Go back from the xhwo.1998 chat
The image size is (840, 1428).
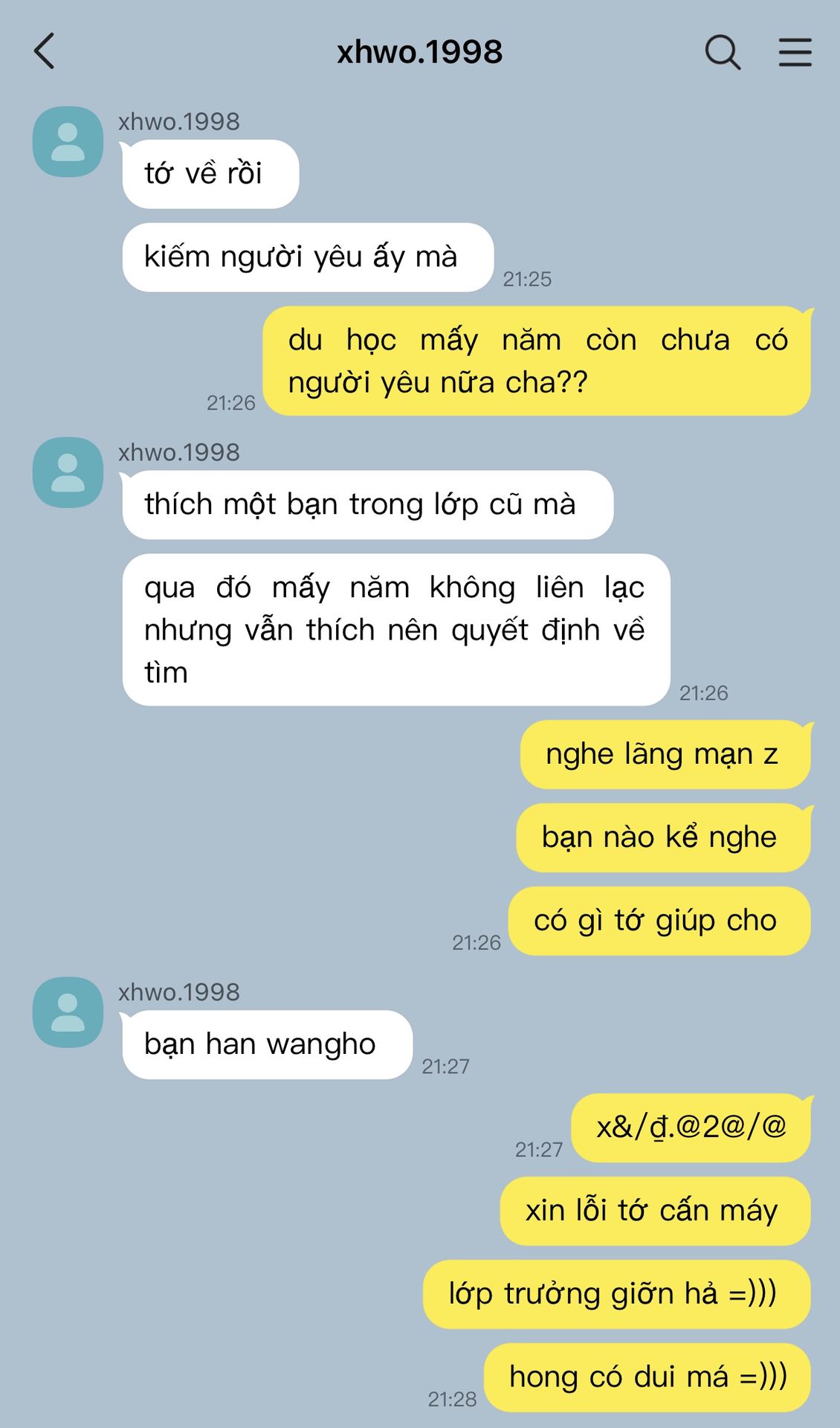point(45,52)
